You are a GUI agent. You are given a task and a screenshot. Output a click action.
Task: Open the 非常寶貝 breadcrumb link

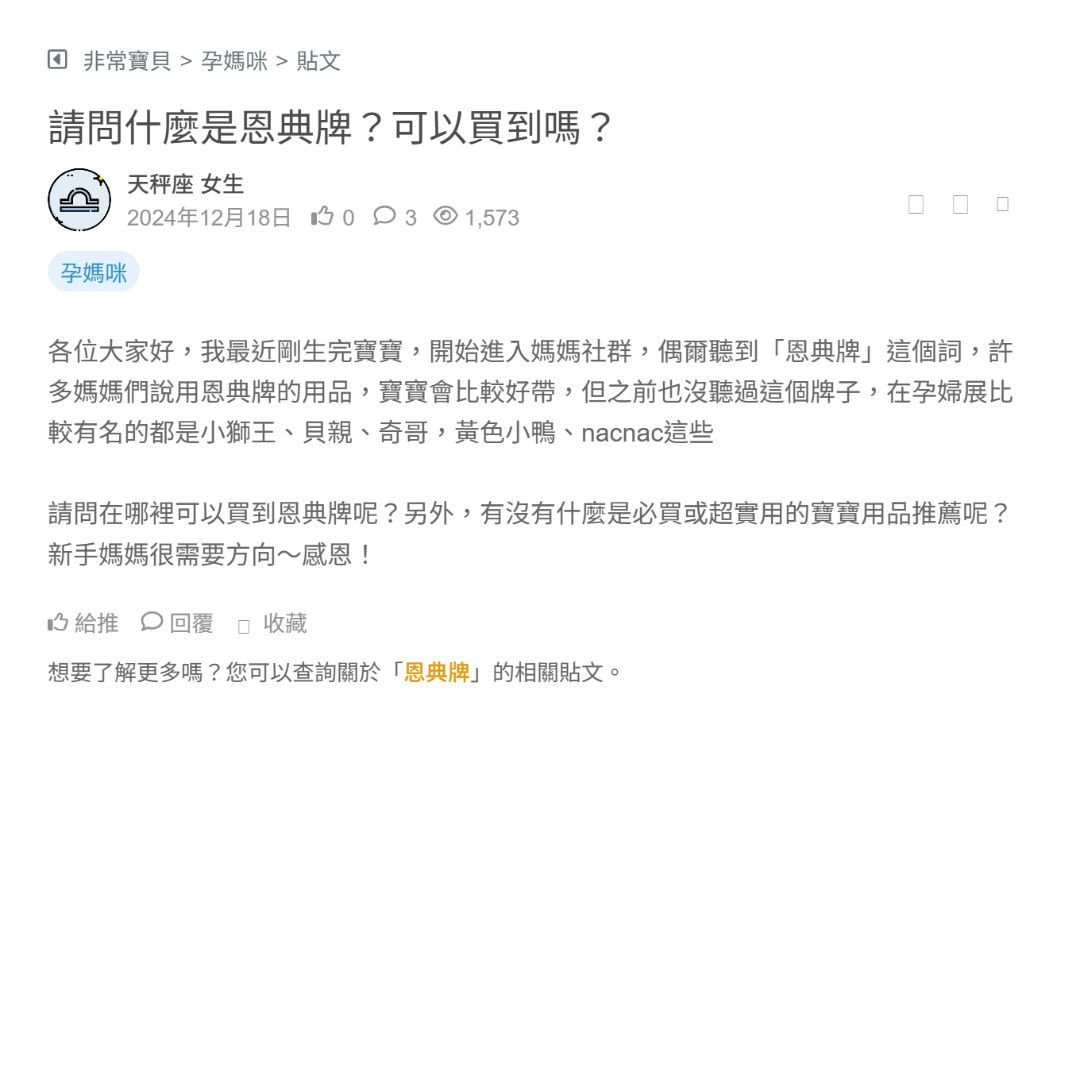(x=127, y=61)
